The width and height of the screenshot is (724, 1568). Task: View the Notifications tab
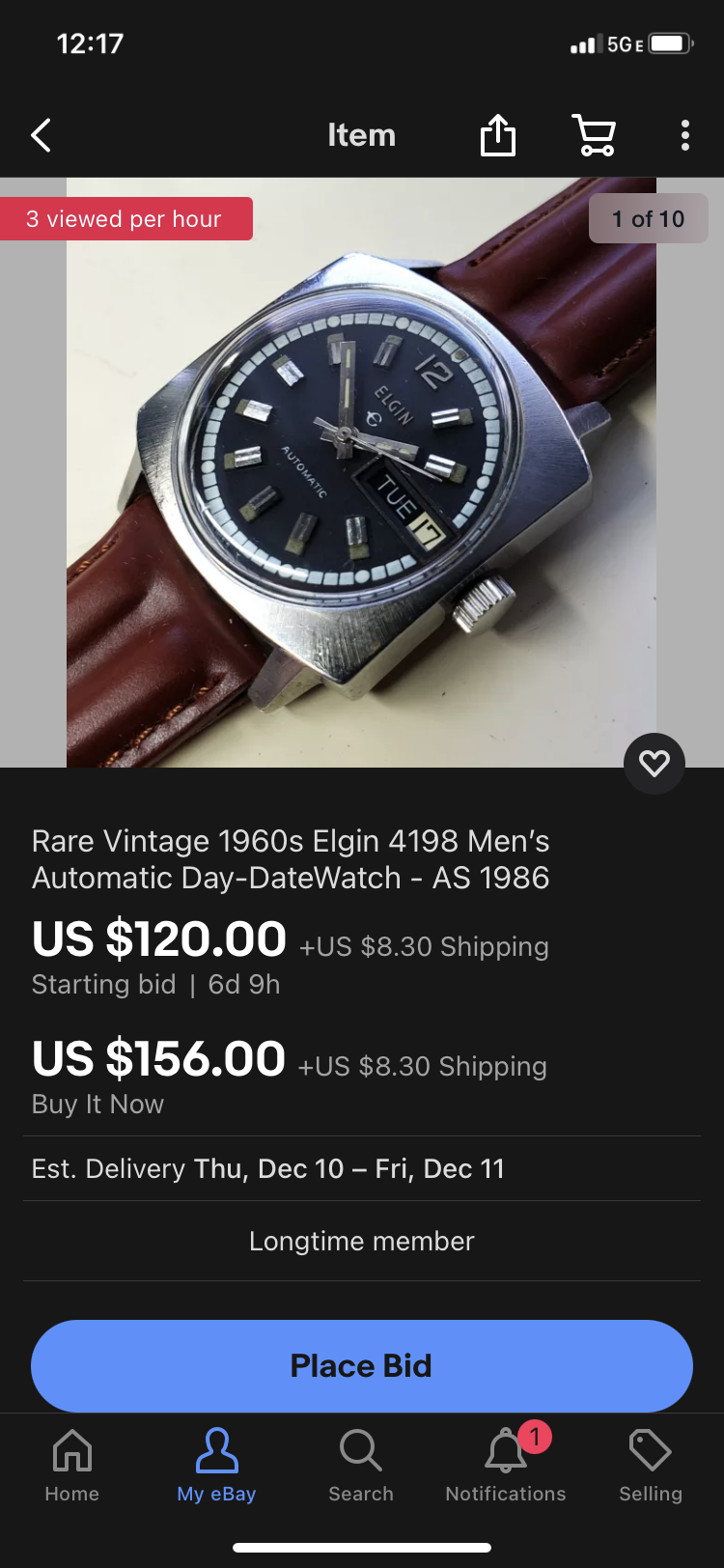click(506, 1465)
